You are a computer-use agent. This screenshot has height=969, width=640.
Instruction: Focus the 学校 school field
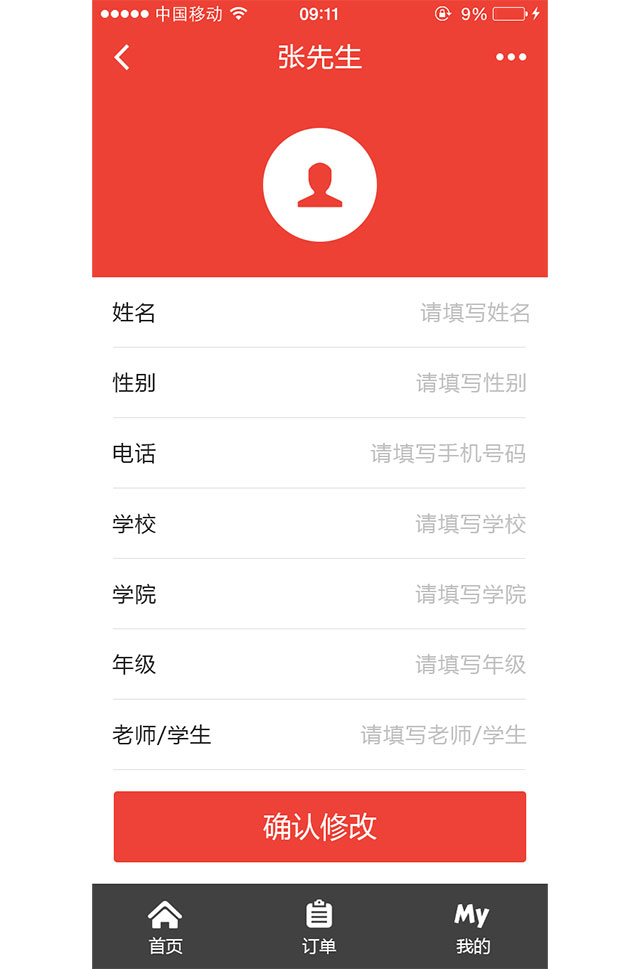470,524
